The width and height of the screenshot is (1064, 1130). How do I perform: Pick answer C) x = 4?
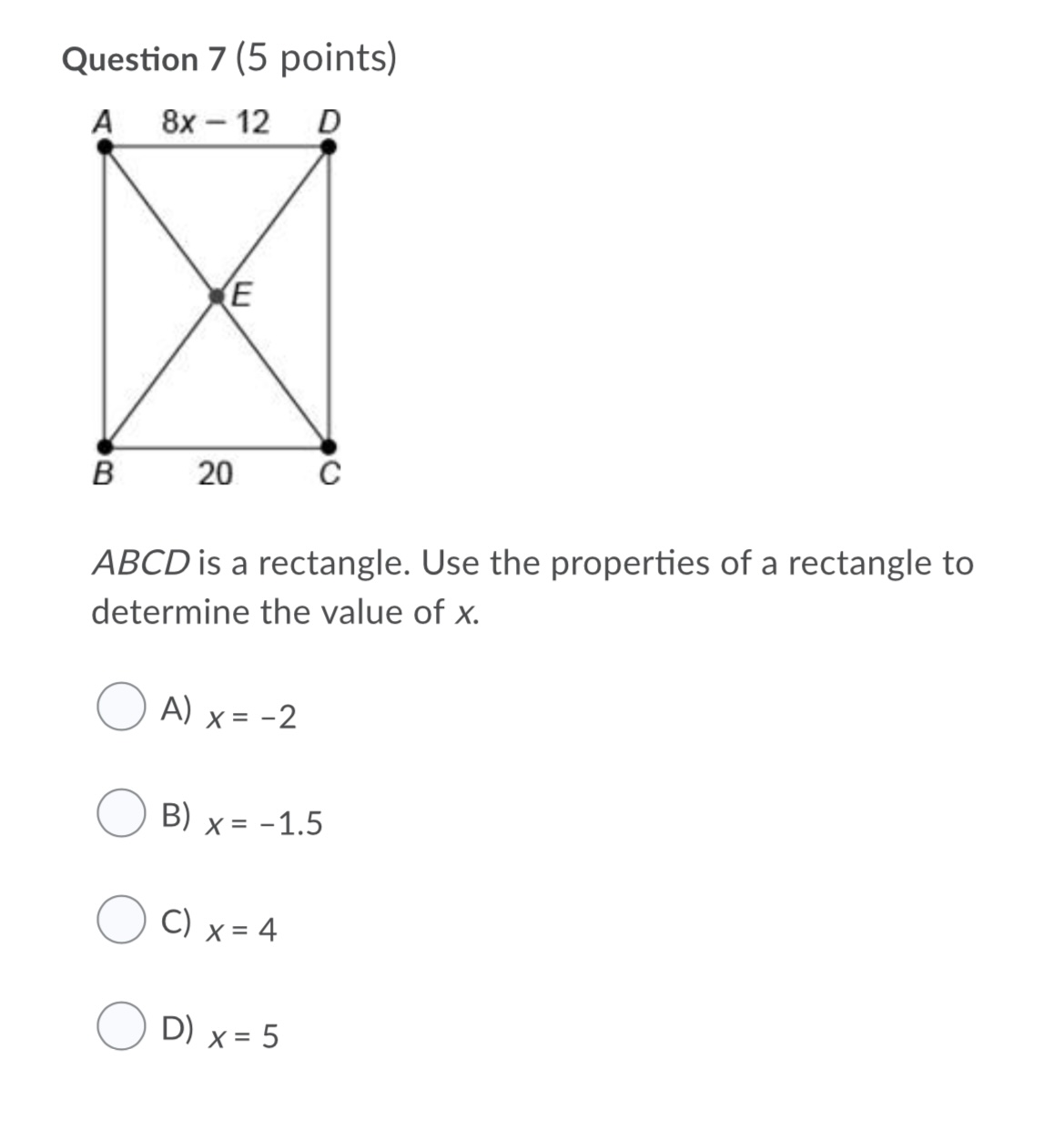click(x=121, y=920)
